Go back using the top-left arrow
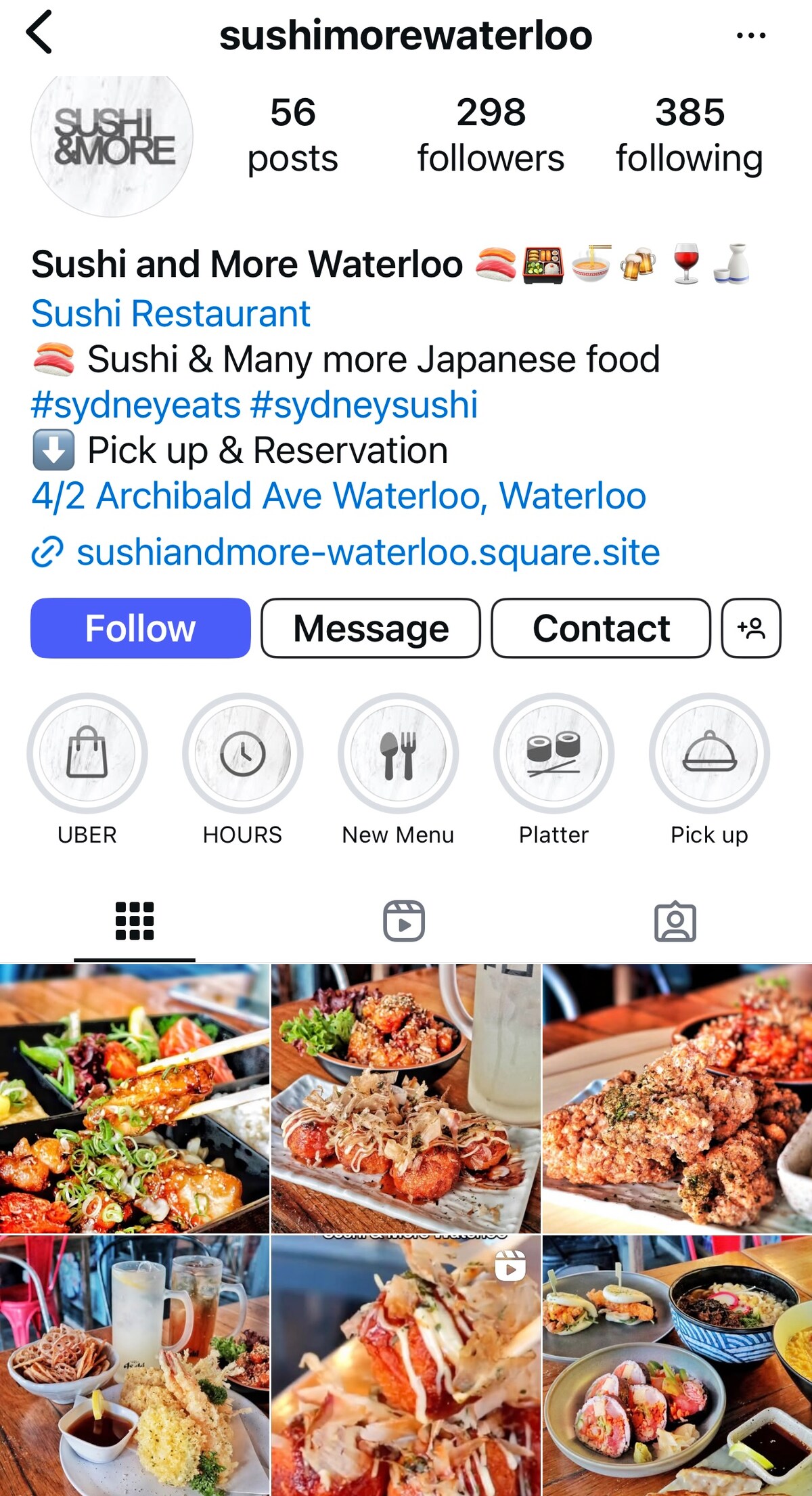This screenshot has width=812, height=1496. [x=39, y=32]
